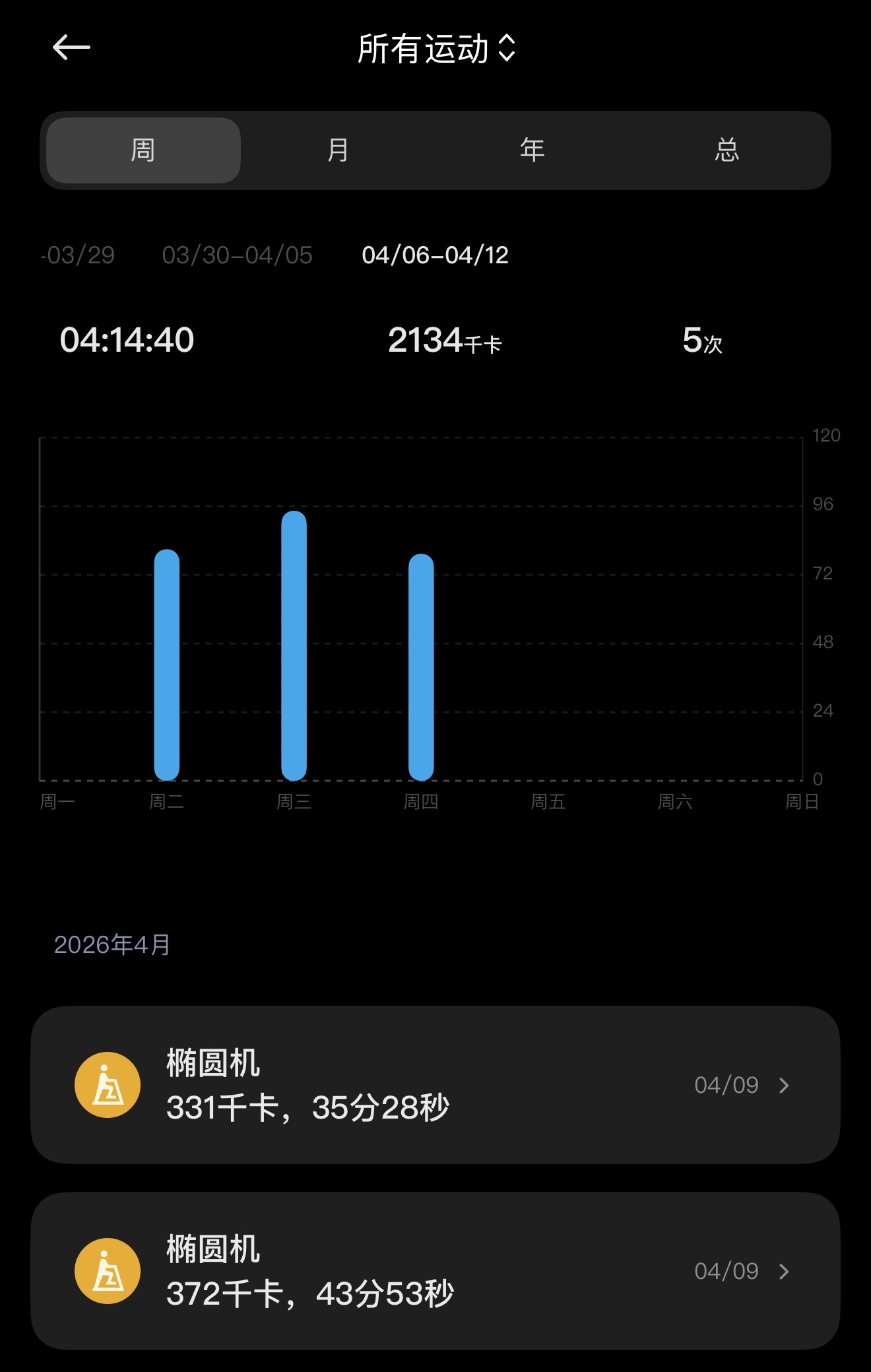Viewport: 871px width, 1372px height.
Task: Open the 椭圆机 331千卡 workout record
Action: 435,1085
